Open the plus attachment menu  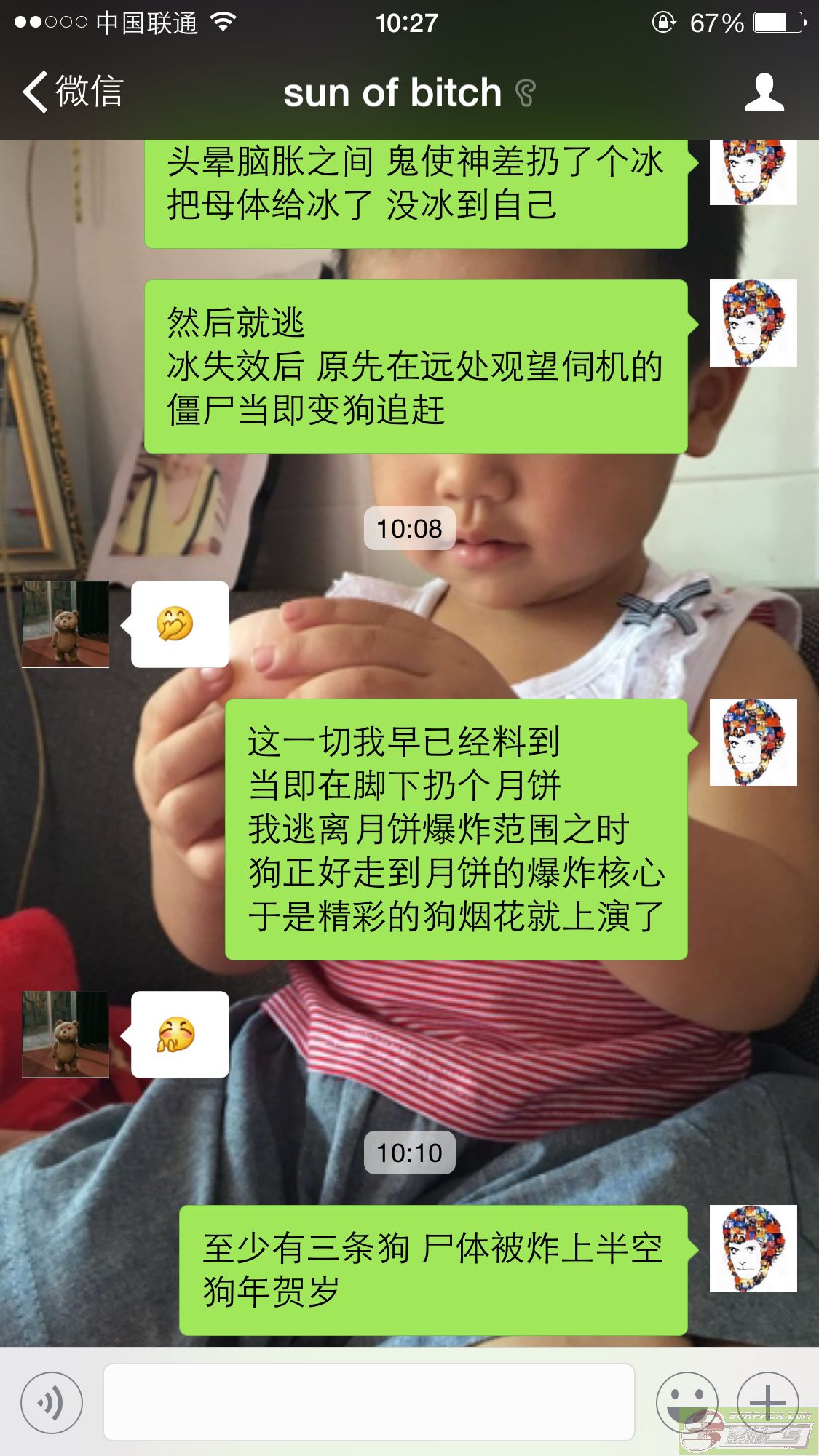[768, 1402]
